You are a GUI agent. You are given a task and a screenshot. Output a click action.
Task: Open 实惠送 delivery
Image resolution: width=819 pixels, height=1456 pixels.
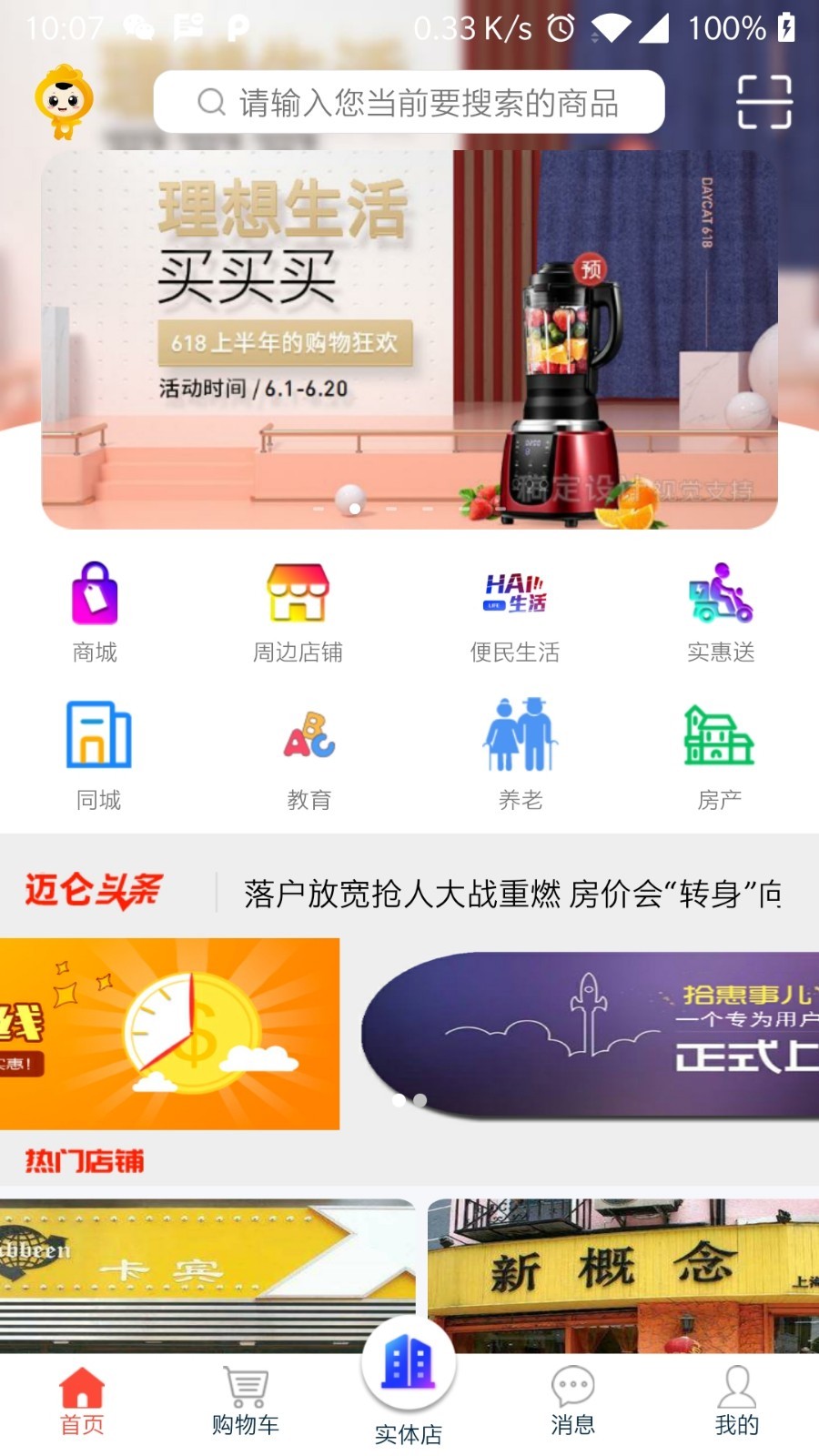[721, 612]
